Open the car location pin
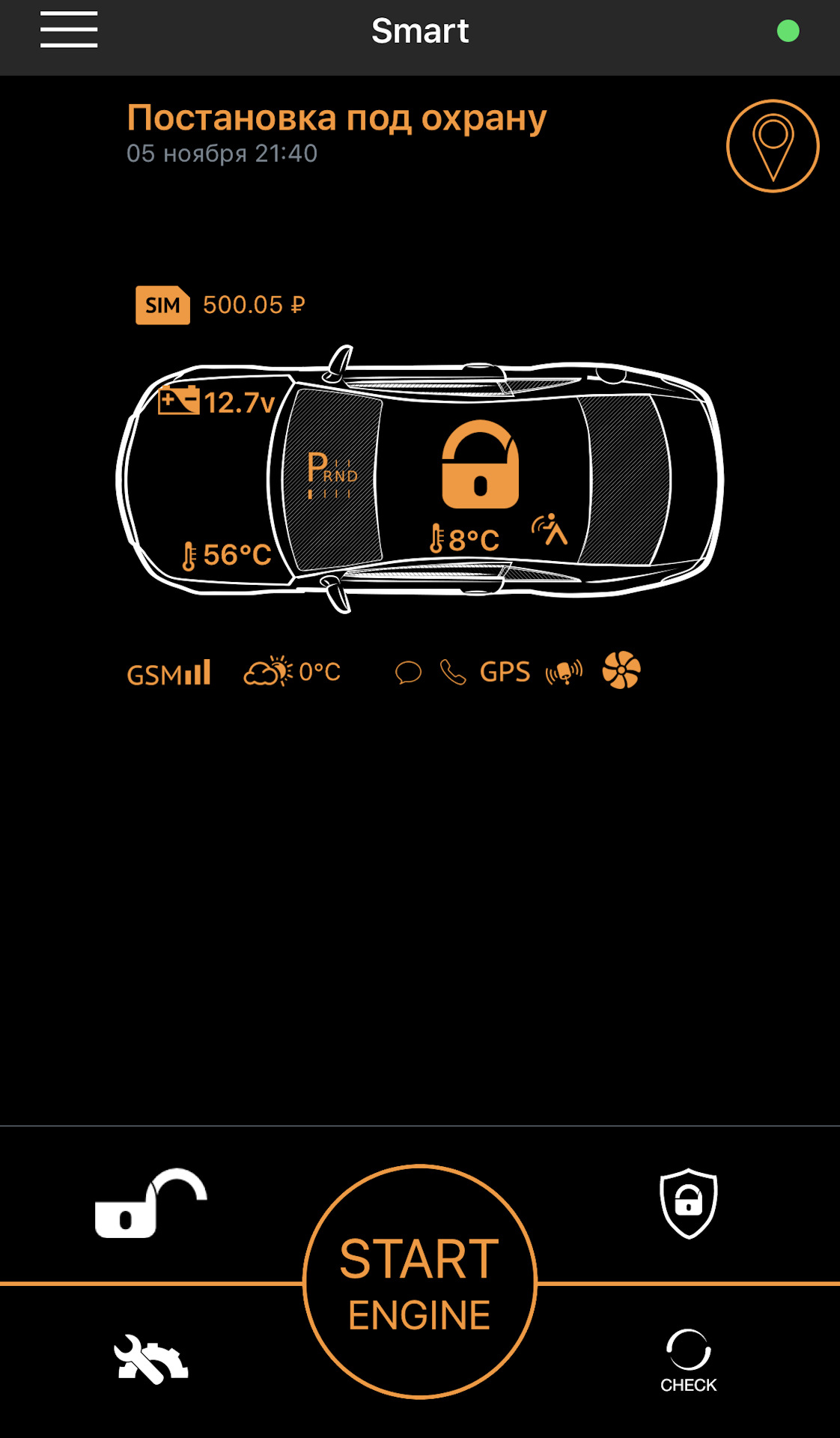Screen dimensions: 840x1438 coord(773,146)
